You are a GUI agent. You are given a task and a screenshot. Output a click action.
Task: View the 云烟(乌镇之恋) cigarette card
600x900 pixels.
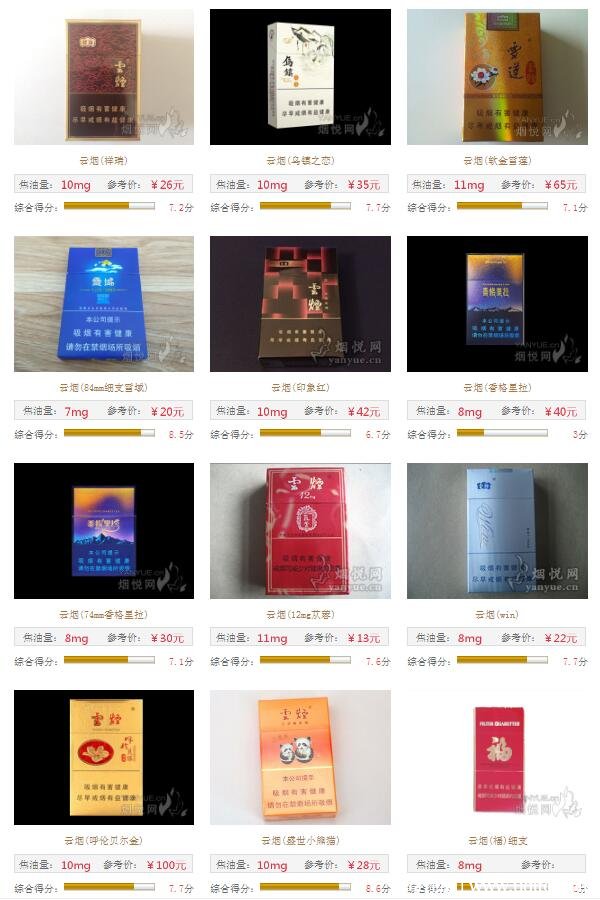click(300, 77)
